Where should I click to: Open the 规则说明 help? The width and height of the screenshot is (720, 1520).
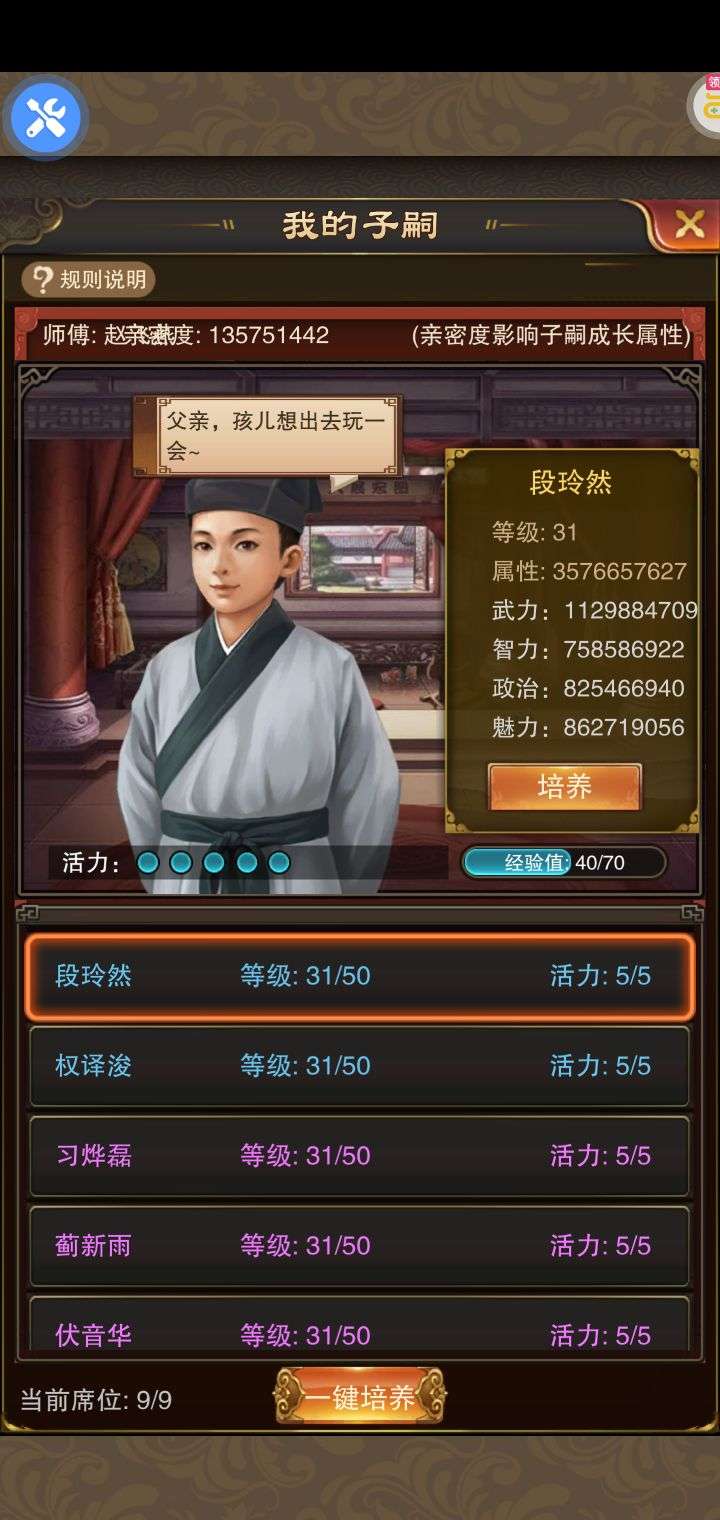point(88,280)
